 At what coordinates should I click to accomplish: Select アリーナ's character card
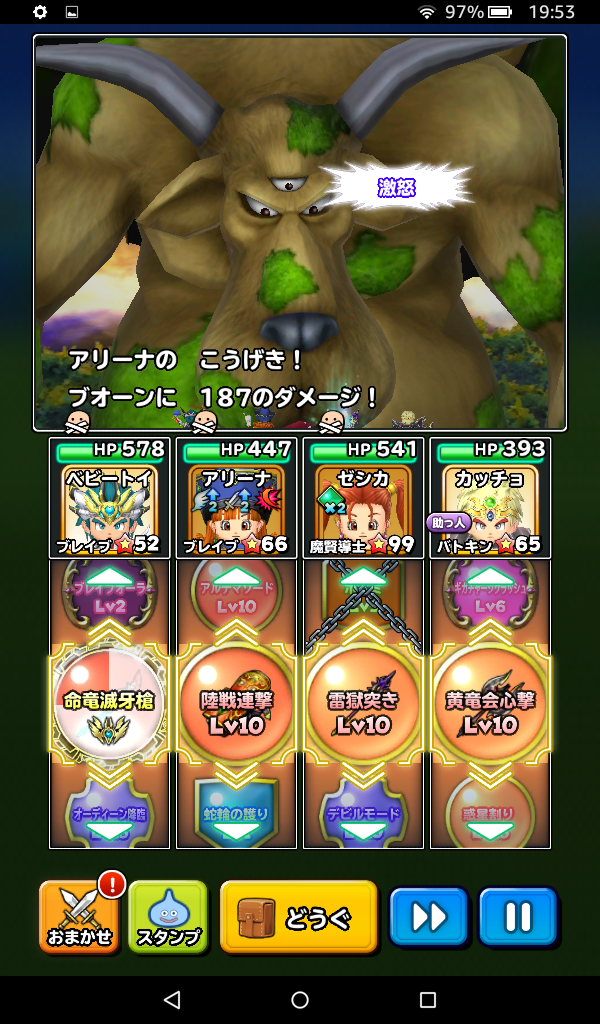tap(237, 498)
